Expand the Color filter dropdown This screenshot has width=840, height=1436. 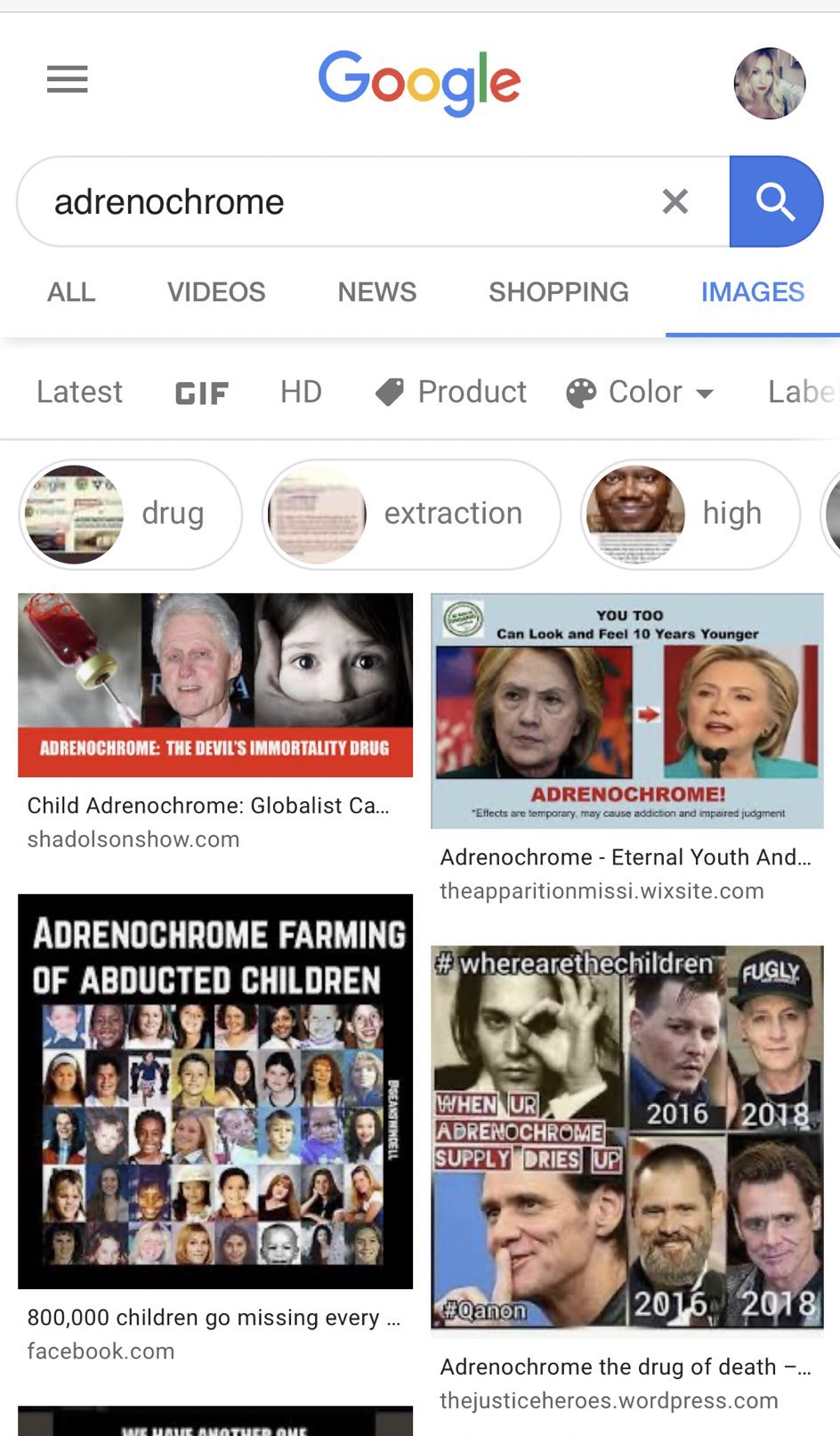(x=641, y=392)
